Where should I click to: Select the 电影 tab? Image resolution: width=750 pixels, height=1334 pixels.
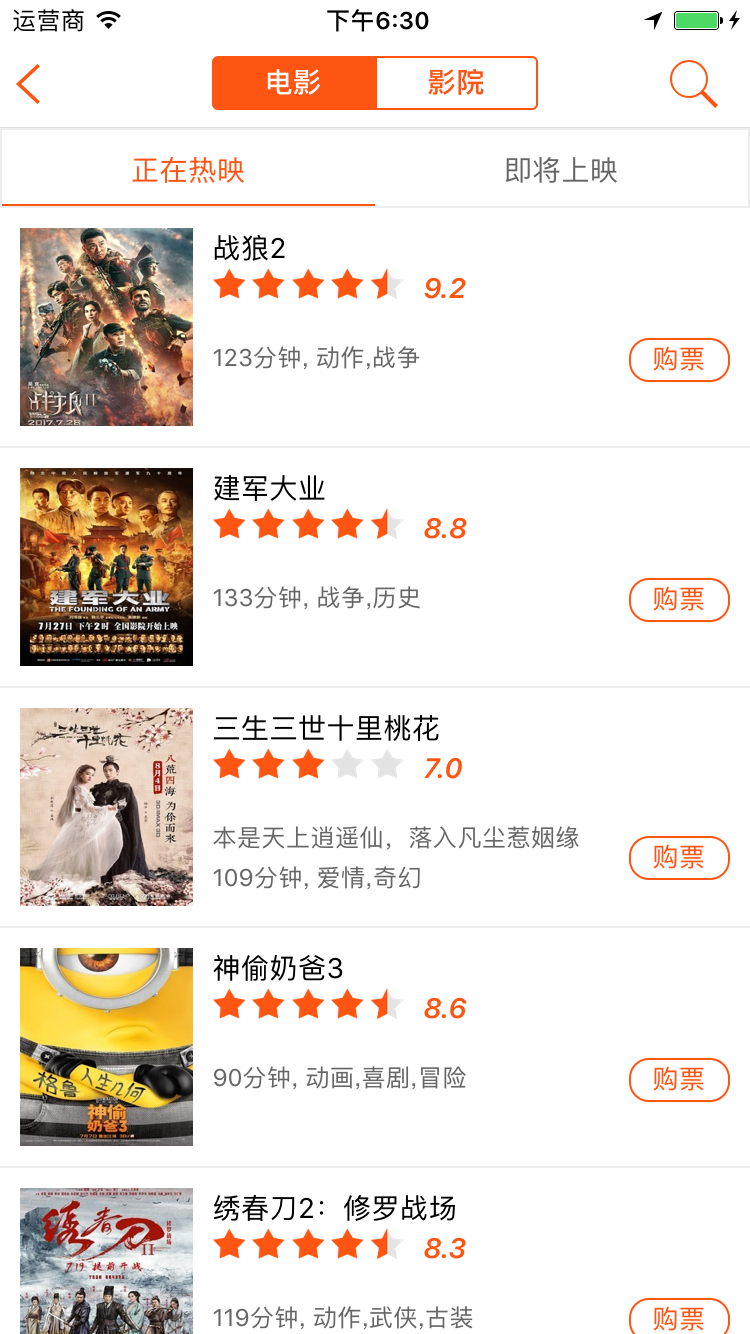click(293, 83)
